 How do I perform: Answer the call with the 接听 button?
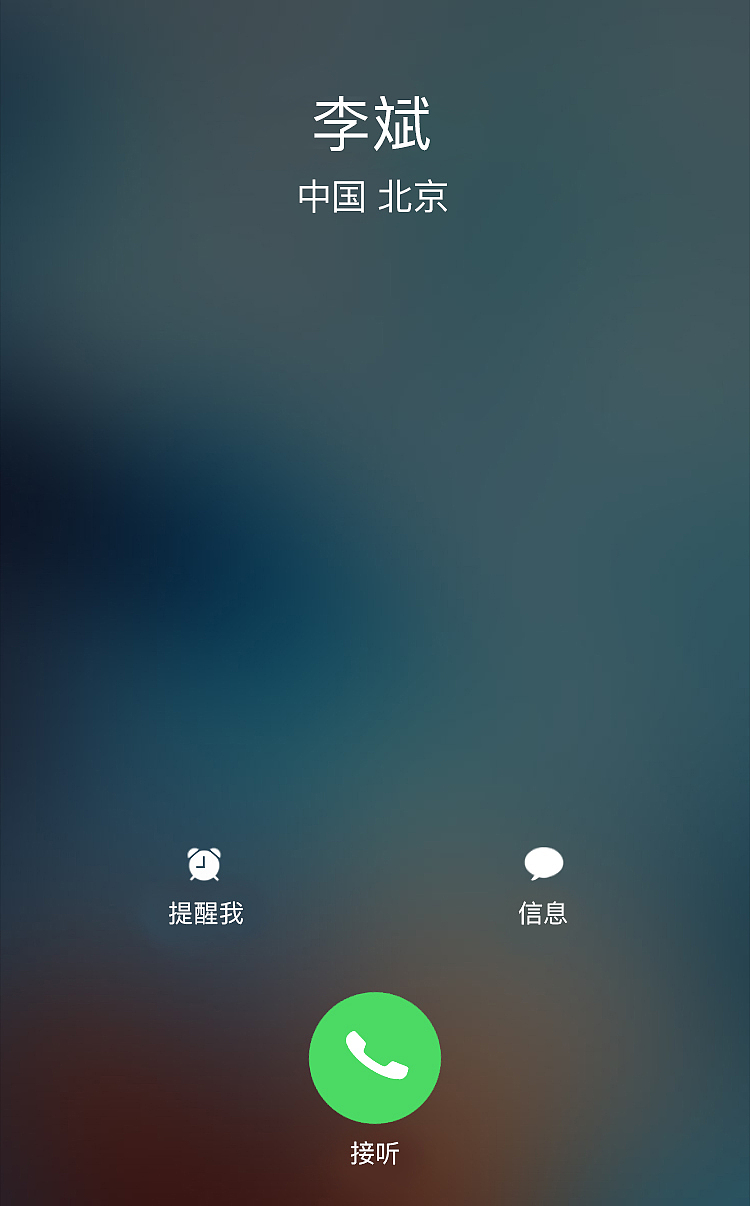[x=375, y=1058]
